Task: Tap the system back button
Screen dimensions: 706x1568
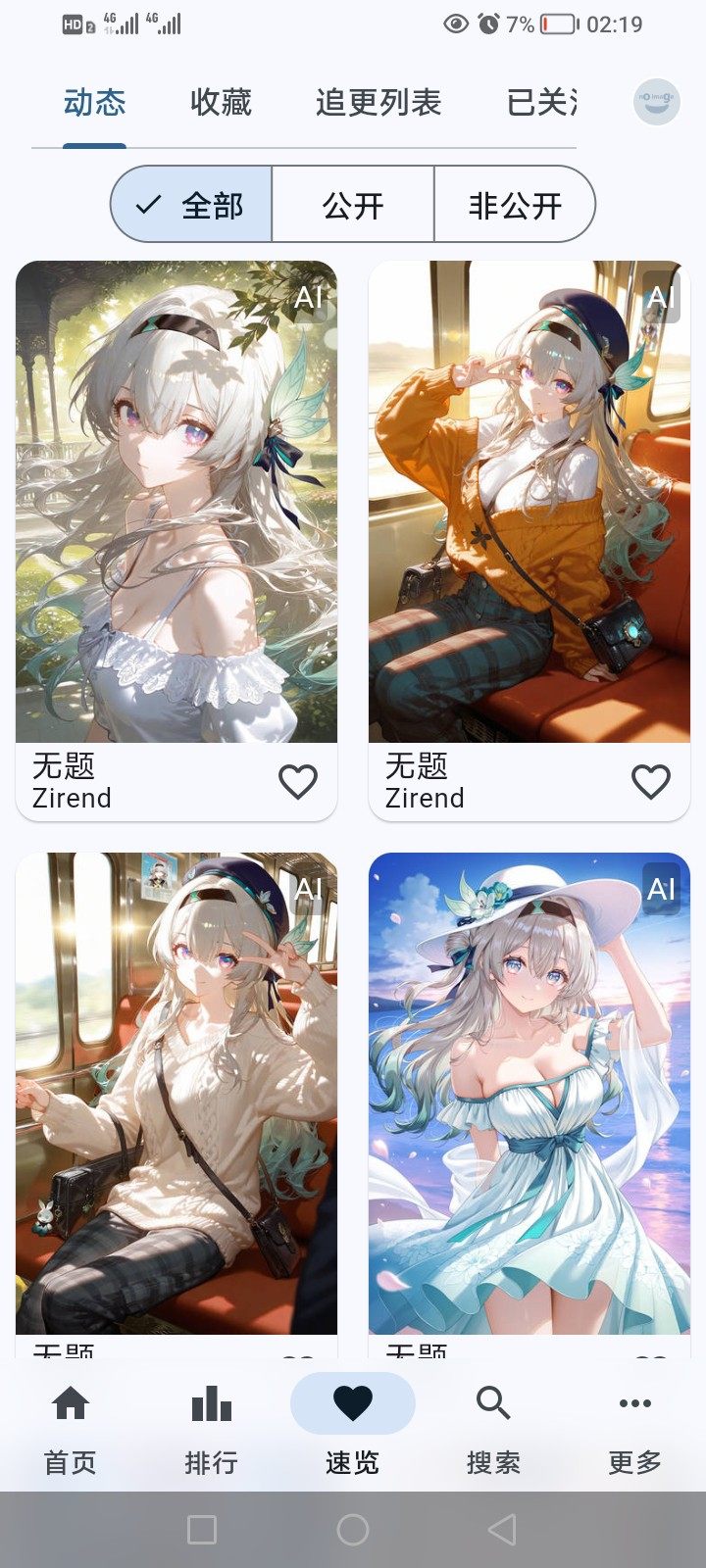Action: tap(502, 1529)
